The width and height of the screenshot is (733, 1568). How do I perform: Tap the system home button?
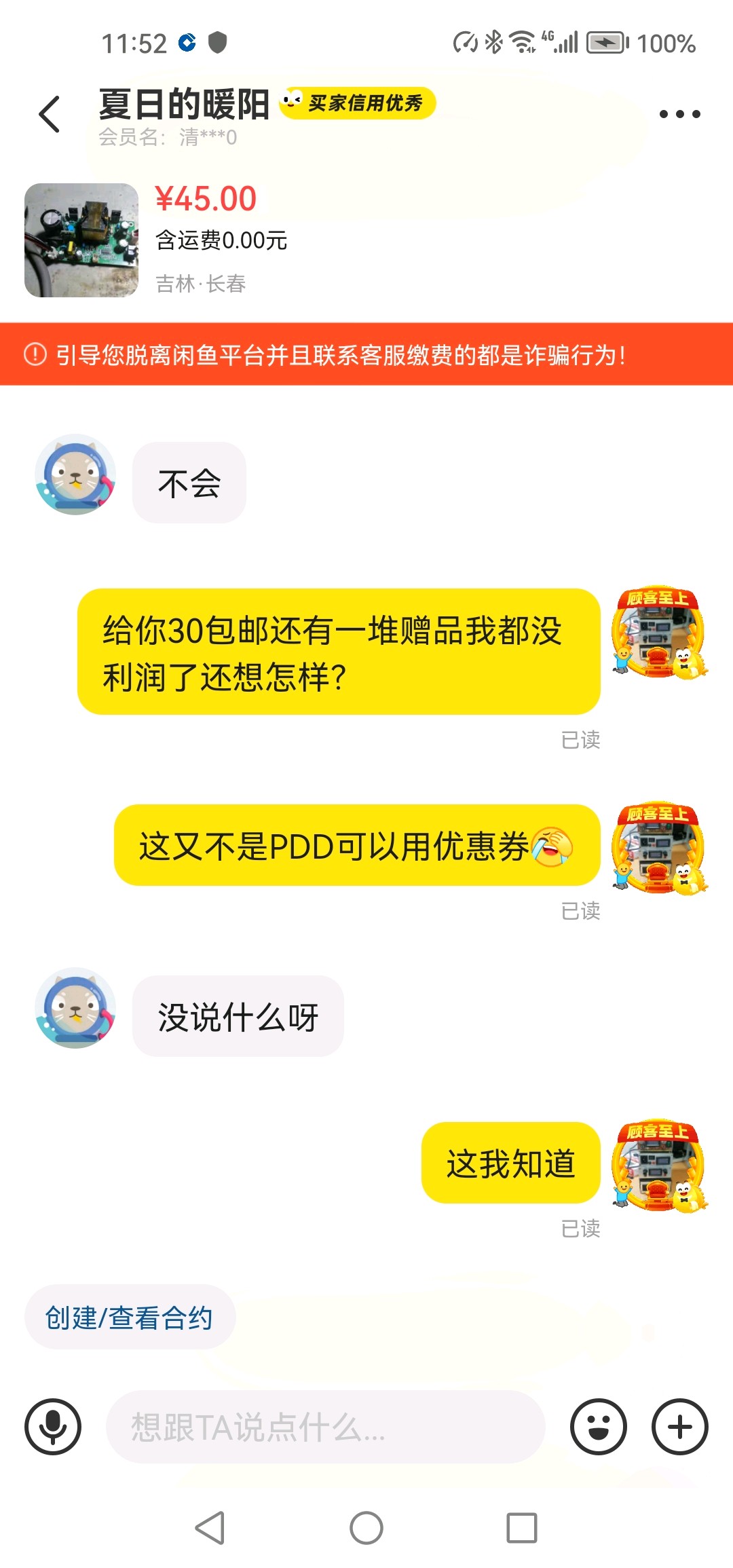[x=366, y=1529]
